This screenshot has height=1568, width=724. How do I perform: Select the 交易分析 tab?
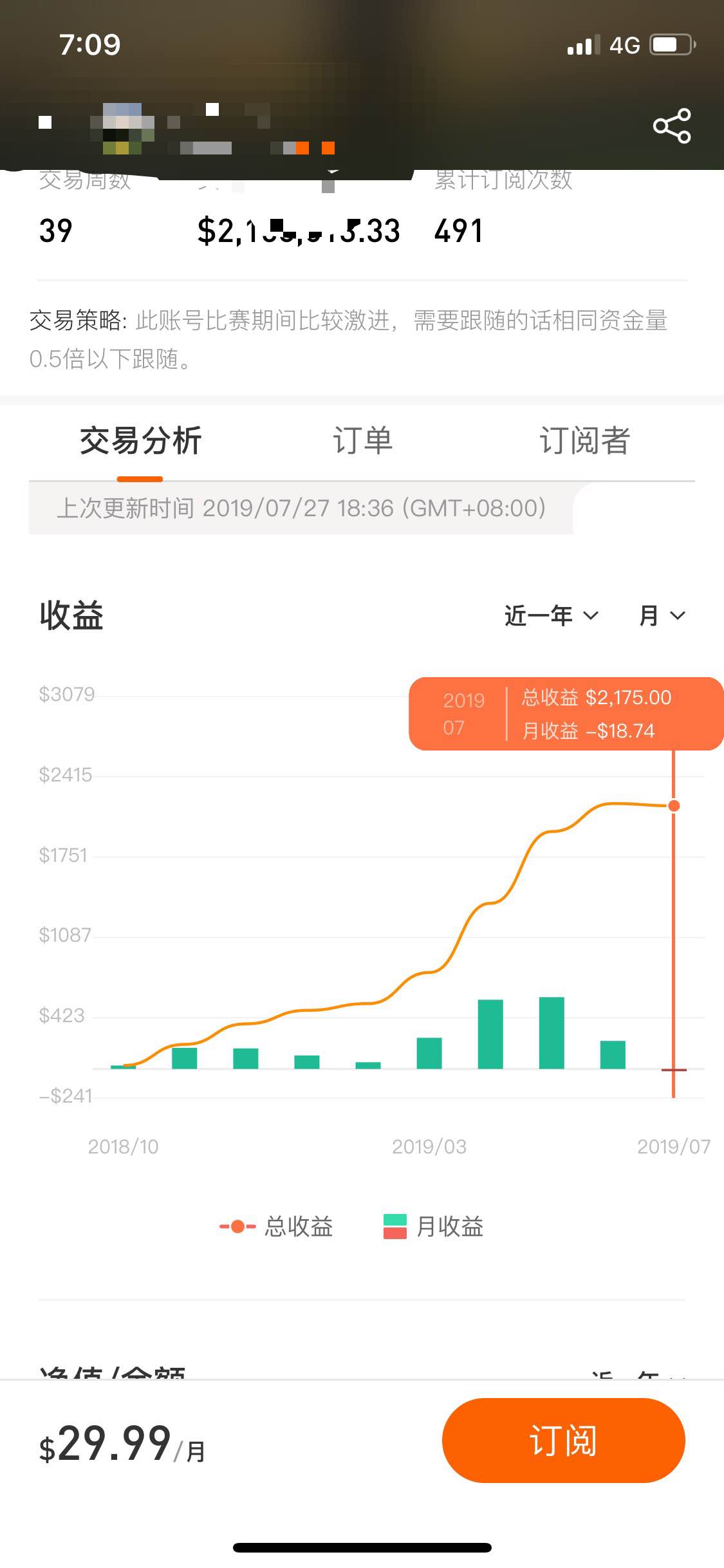(x=140, y=442)
